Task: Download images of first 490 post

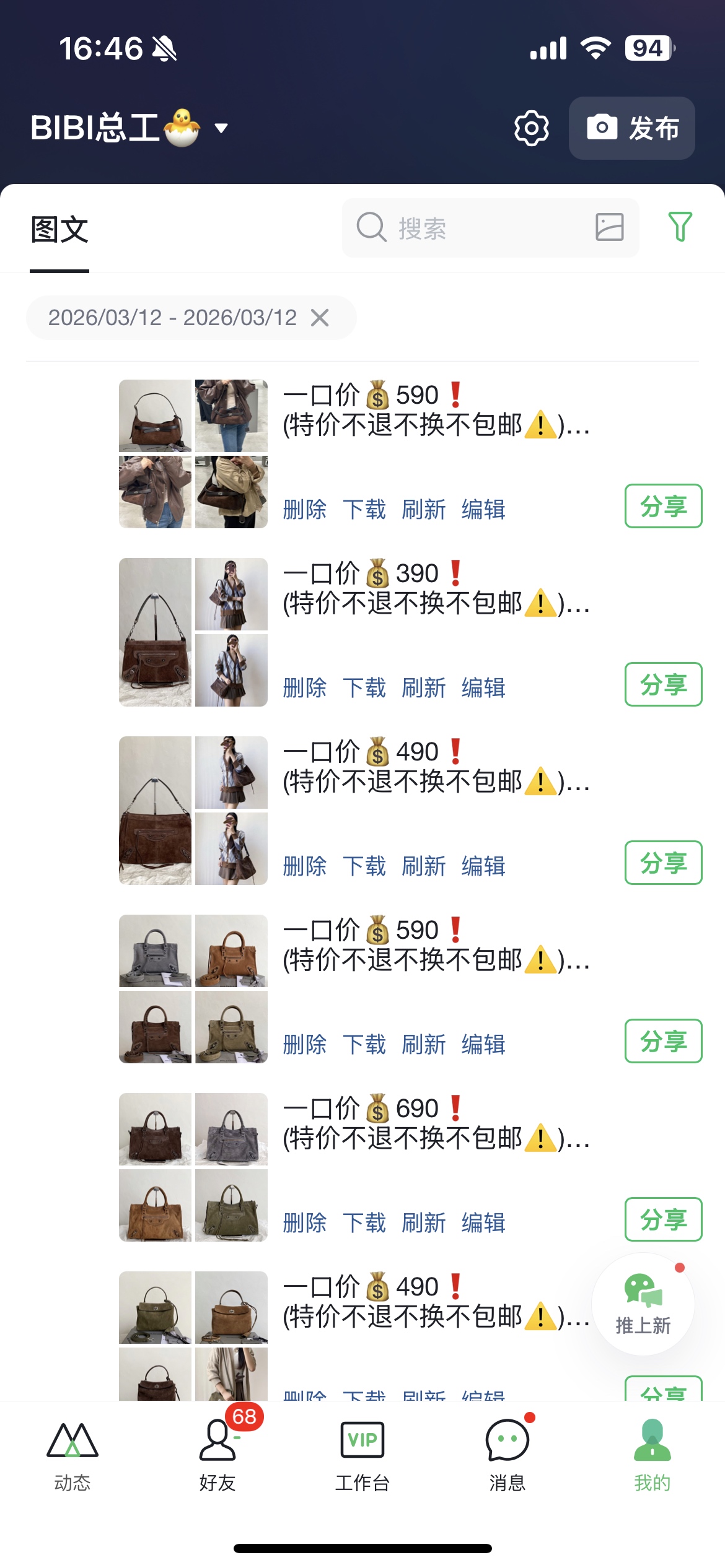Action: tap(364, 866)
